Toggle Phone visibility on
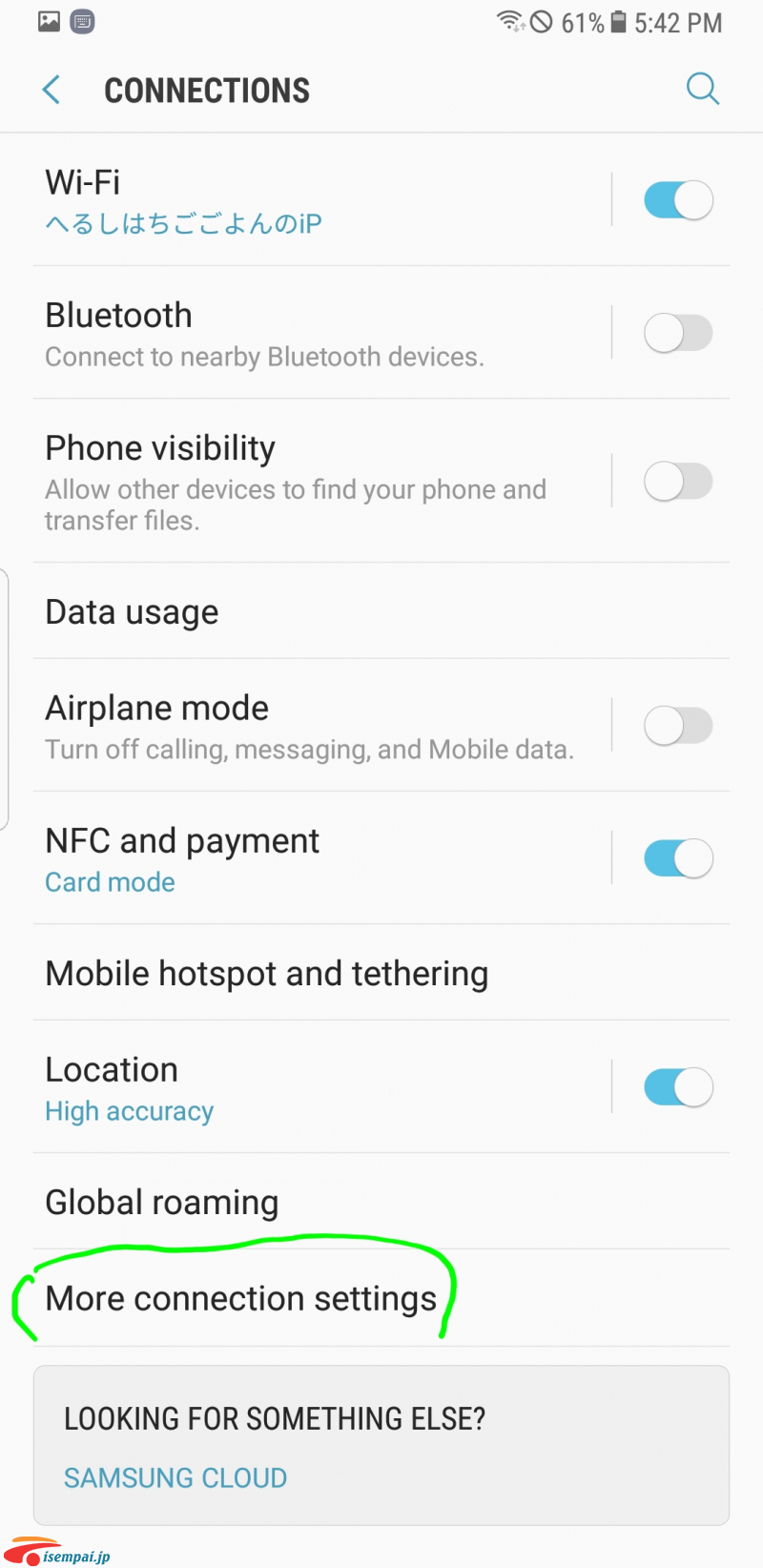Image resolution: width=763 pixels, height=1568 pixels. coord(678,482)
